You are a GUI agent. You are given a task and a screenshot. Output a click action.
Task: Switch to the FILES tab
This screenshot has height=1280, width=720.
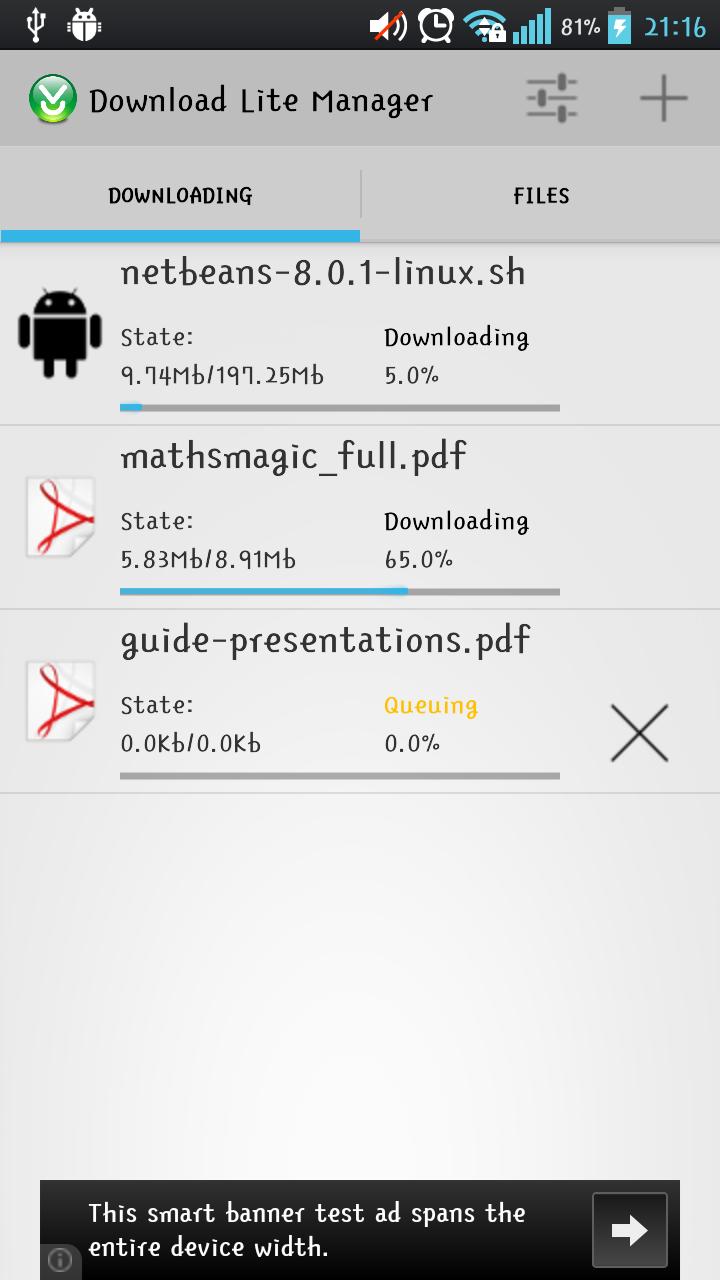(540, 196)
